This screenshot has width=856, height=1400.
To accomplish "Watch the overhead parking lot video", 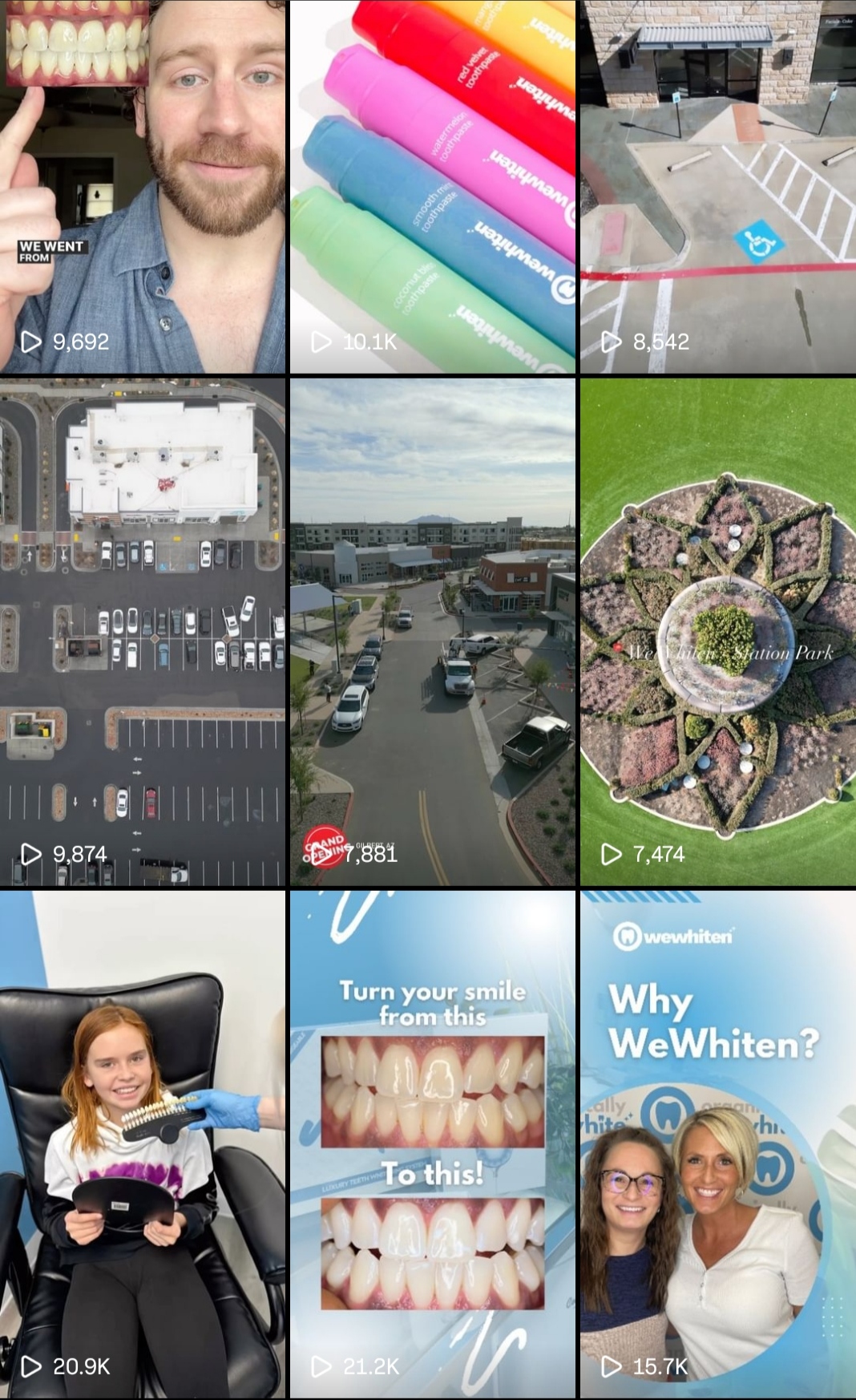I will [x=143, y=632].
